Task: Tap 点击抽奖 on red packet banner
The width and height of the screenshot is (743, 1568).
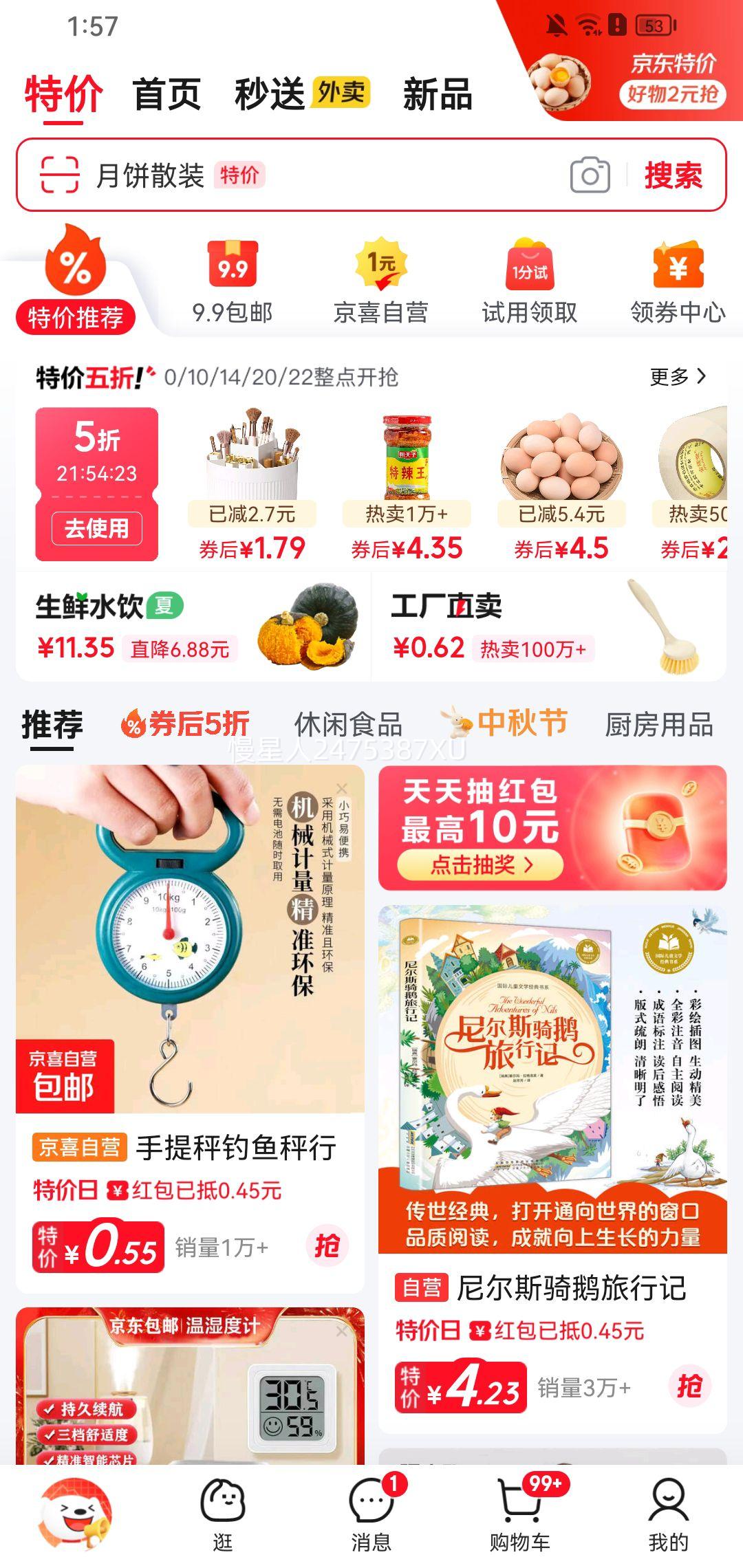Action: point(480,864)
